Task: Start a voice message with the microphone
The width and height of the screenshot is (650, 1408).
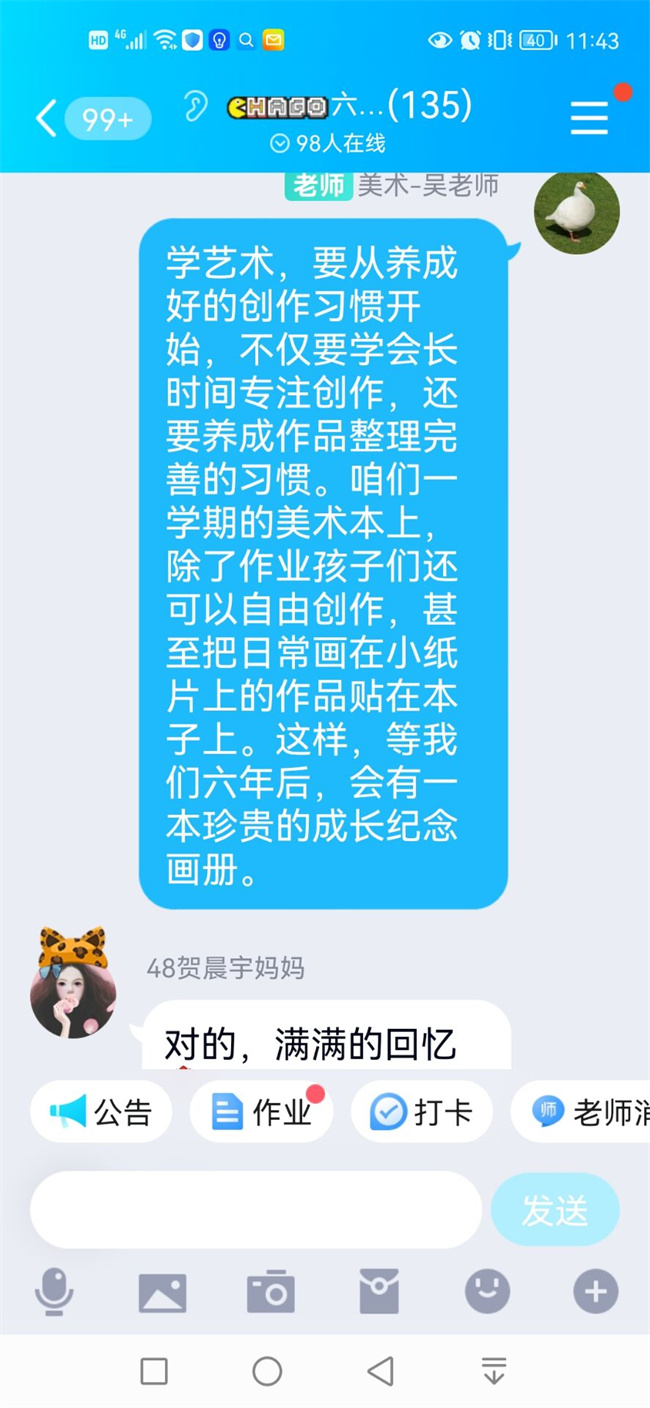Action: click(54, 1293)
